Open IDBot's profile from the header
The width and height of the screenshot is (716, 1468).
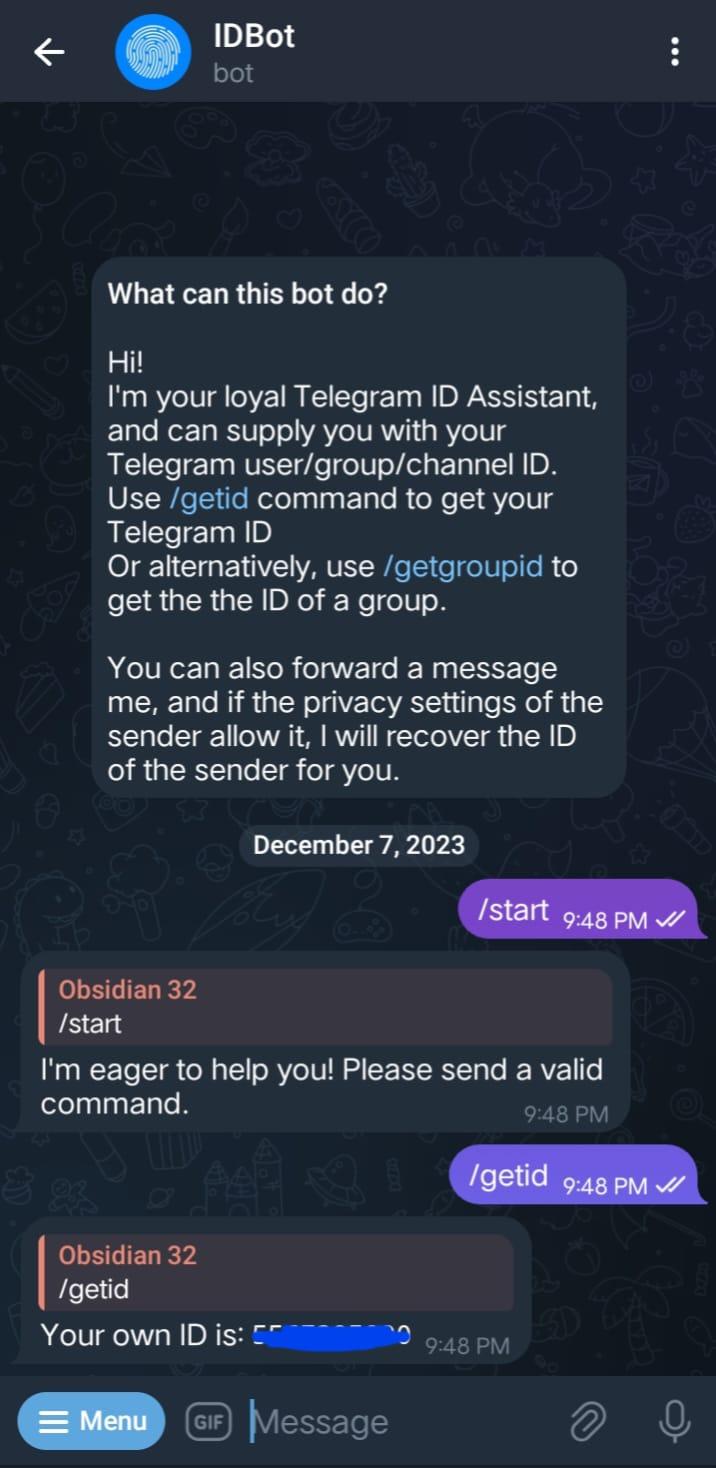click(254, 52)
